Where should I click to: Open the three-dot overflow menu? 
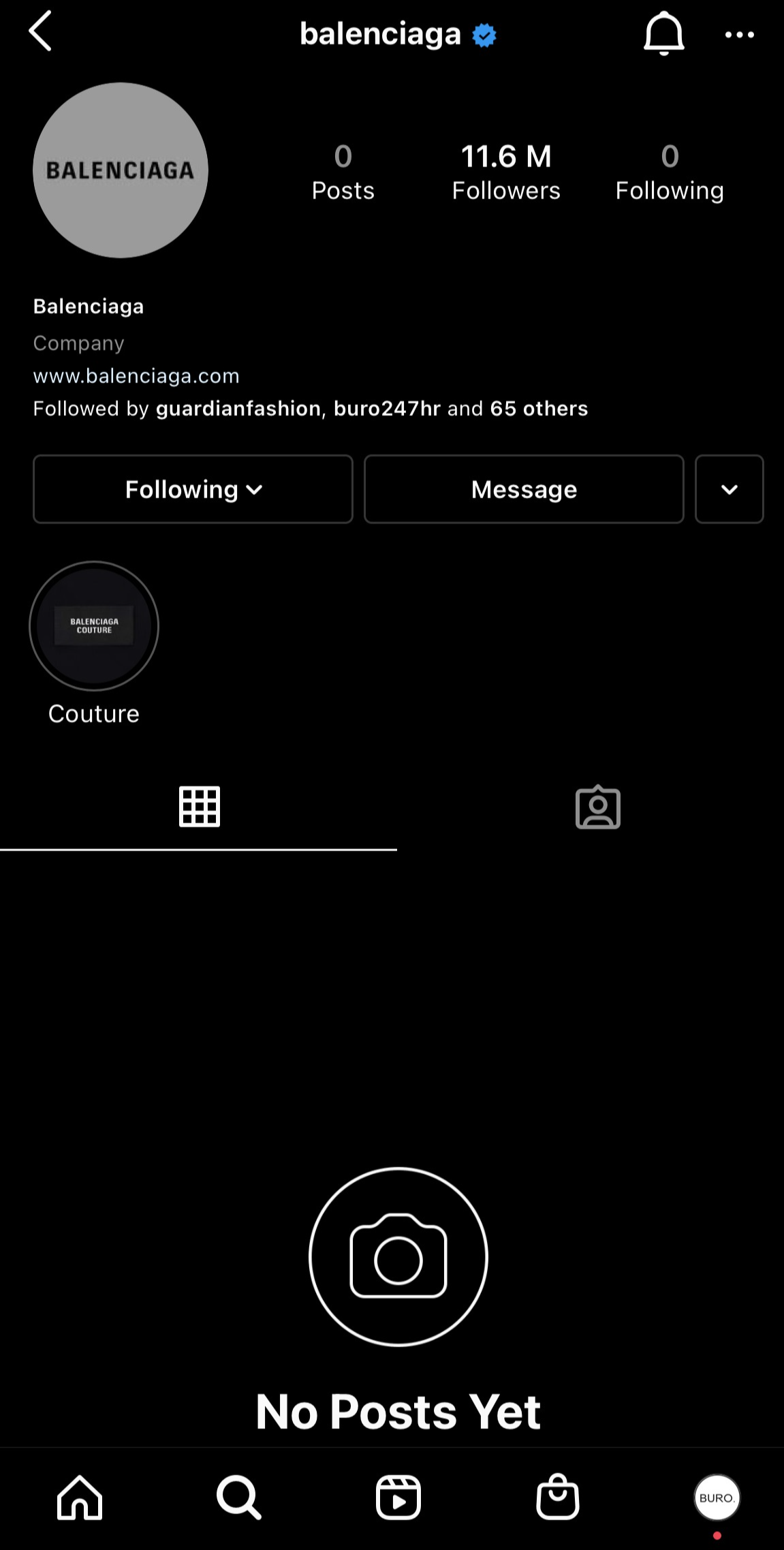pyautogui.click(x=740, y=35)
